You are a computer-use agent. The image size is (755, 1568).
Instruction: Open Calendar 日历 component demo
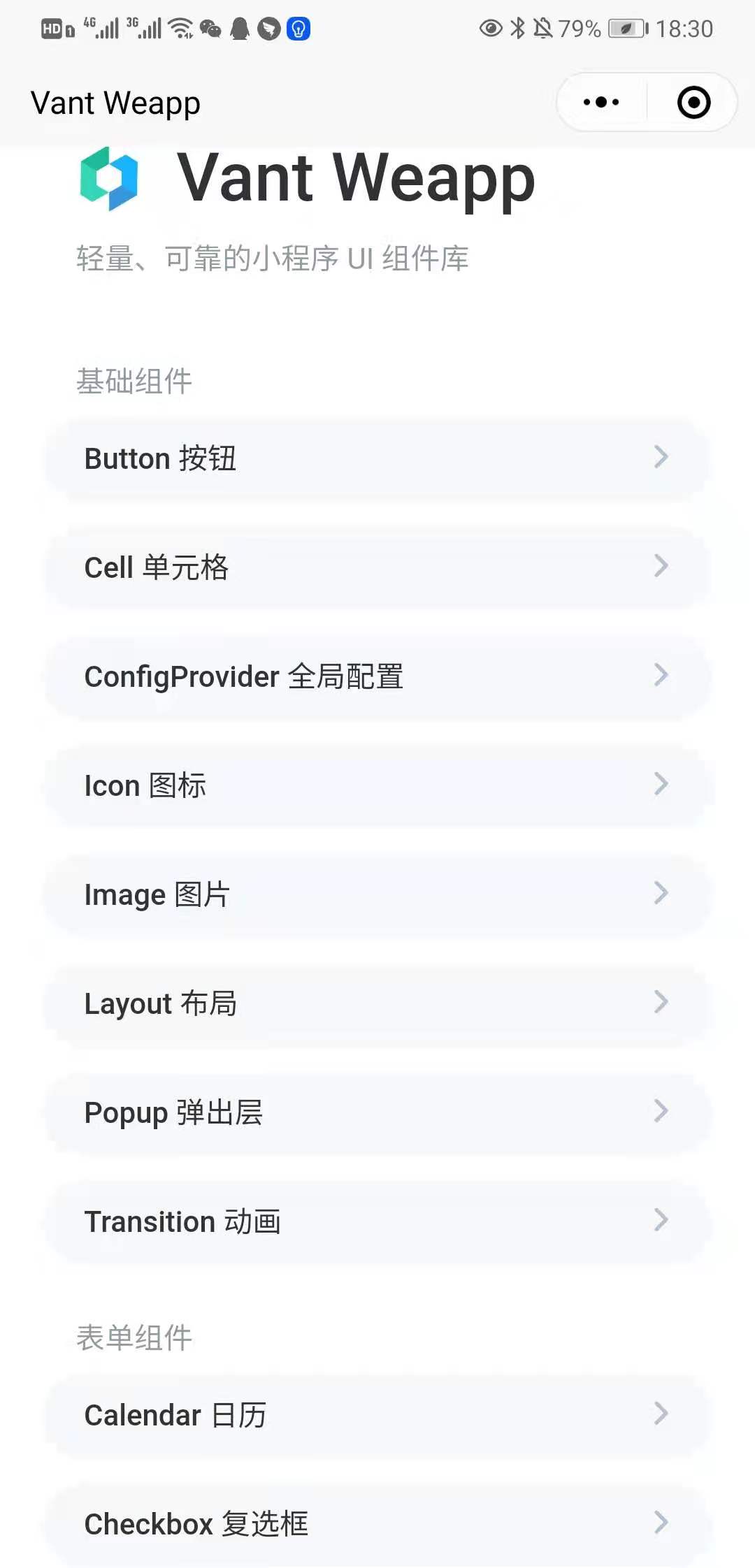[x=377, y=1415]
